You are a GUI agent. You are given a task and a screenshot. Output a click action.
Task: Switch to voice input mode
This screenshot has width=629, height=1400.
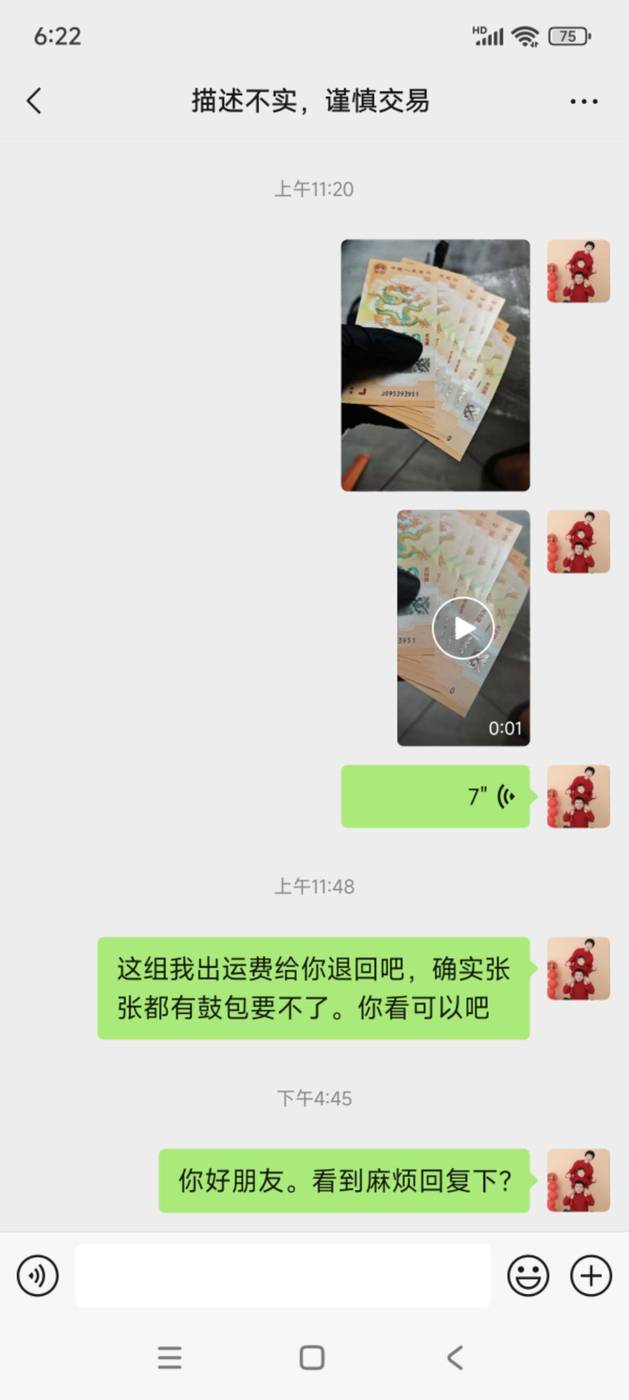(x=38, y=1276)
